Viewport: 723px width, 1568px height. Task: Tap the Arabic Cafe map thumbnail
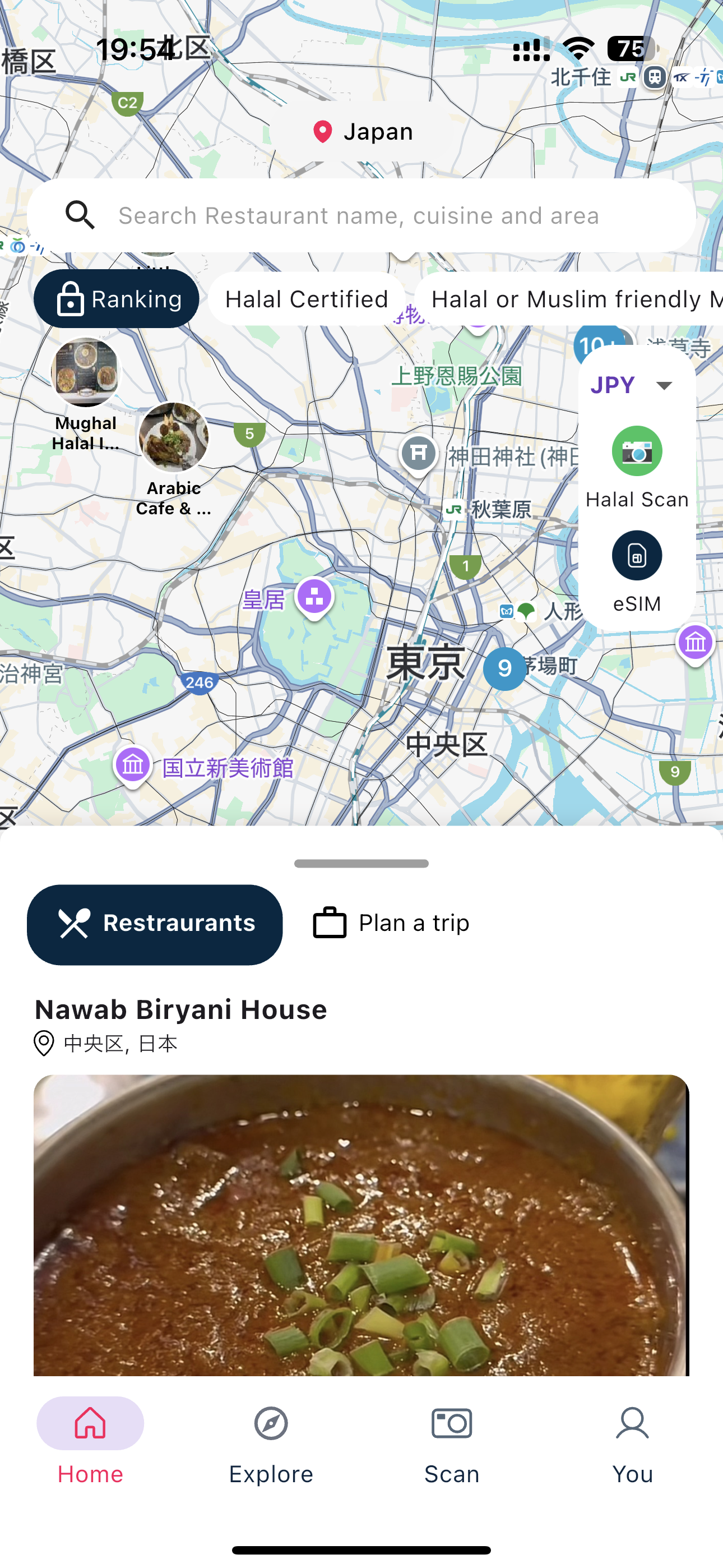(174, 437)
